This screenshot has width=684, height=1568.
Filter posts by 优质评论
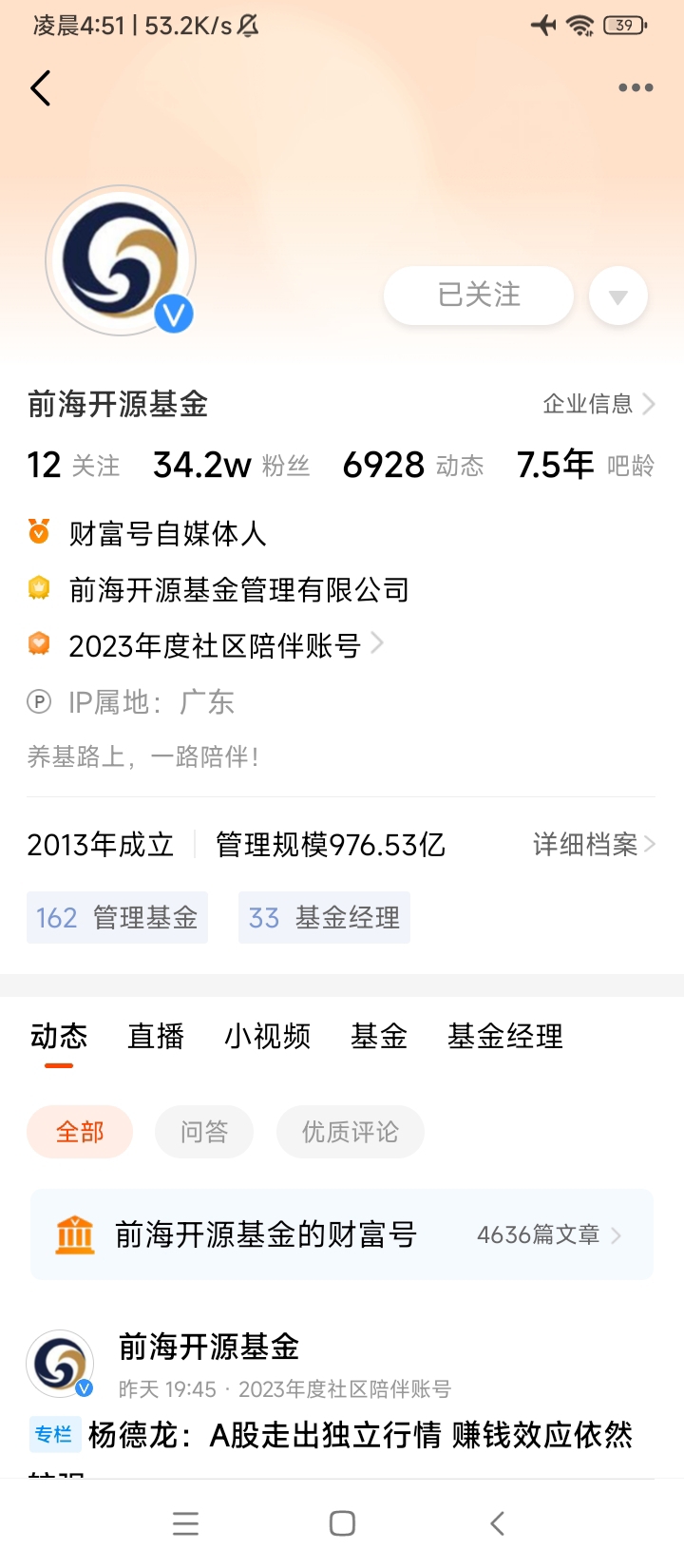tap(350, 1132)
